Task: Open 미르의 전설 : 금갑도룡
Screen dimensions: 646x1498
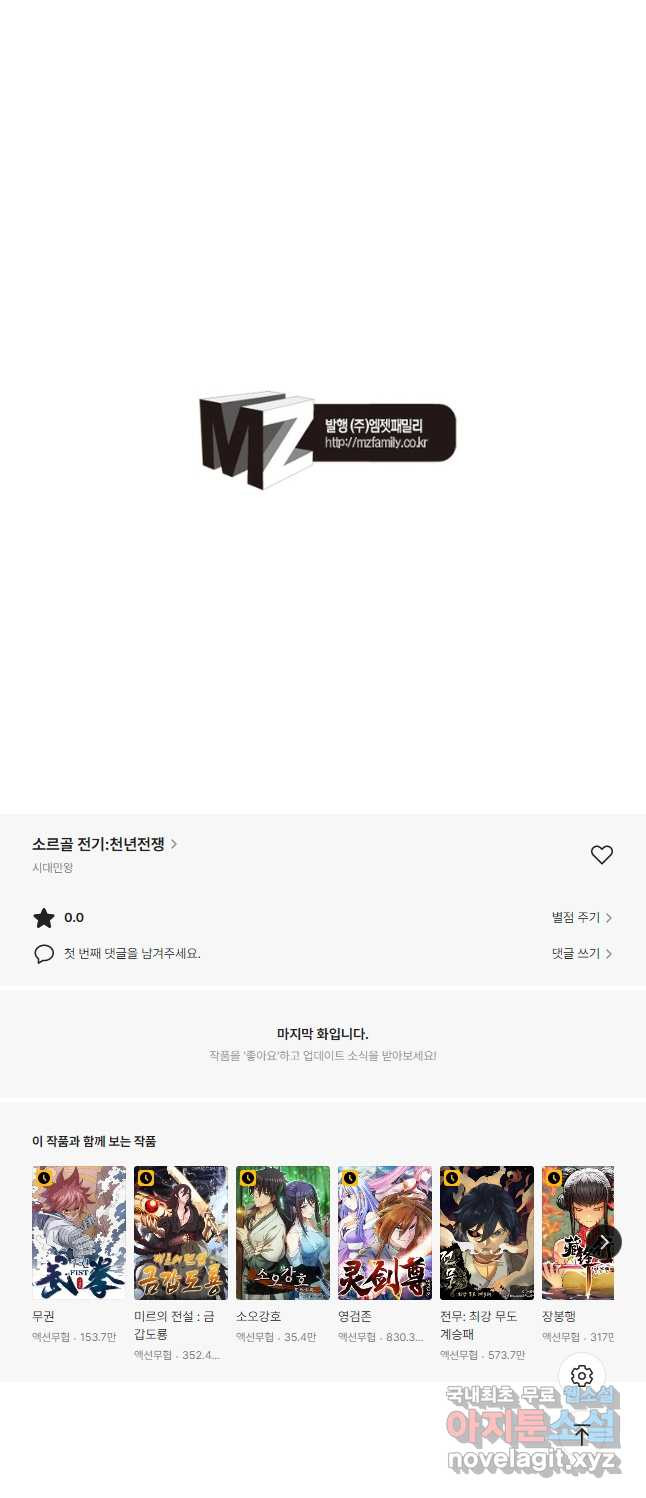Action: [x=181, y=1233]
